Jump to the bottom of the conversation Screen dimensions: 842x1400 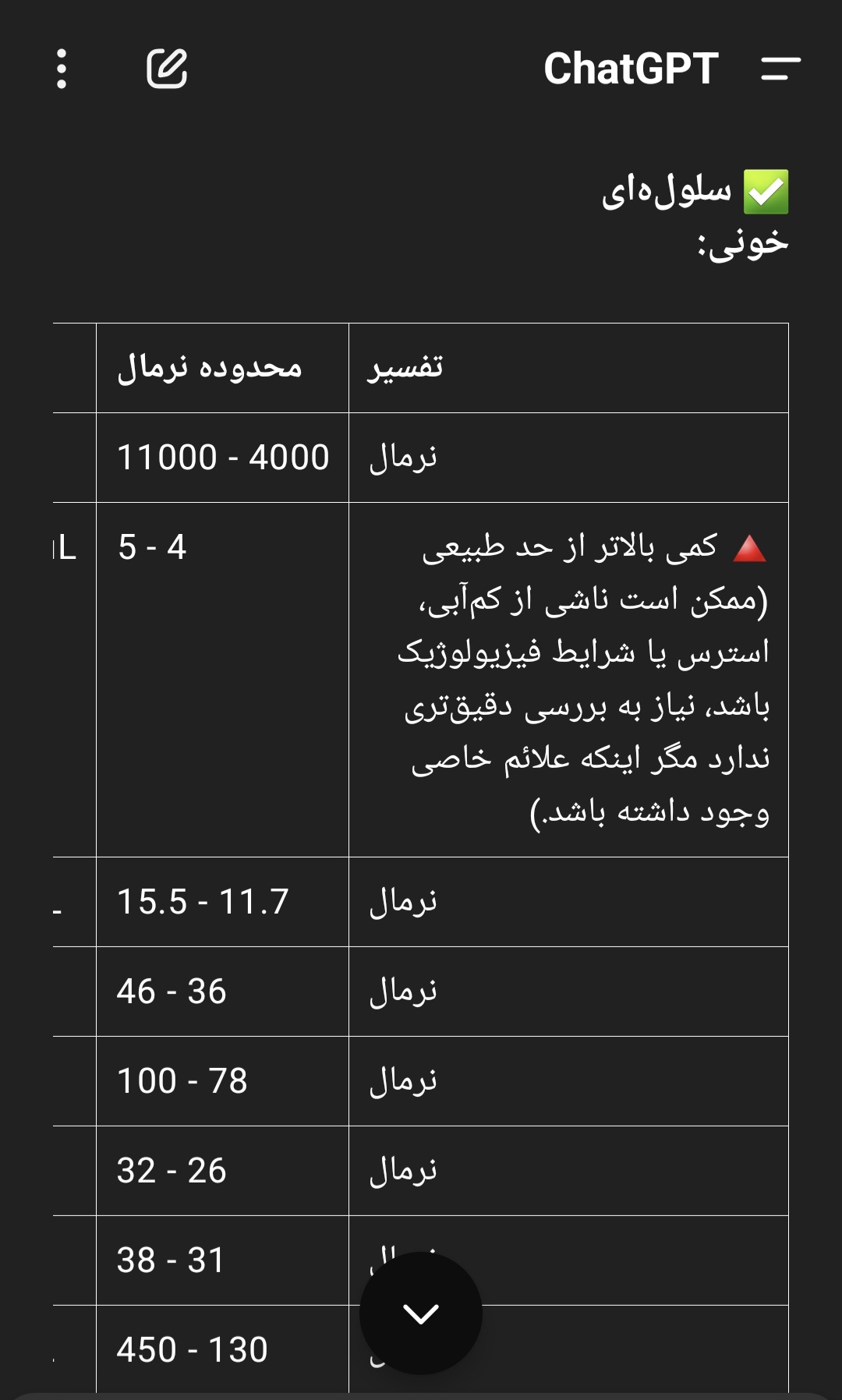[421, 1313]
